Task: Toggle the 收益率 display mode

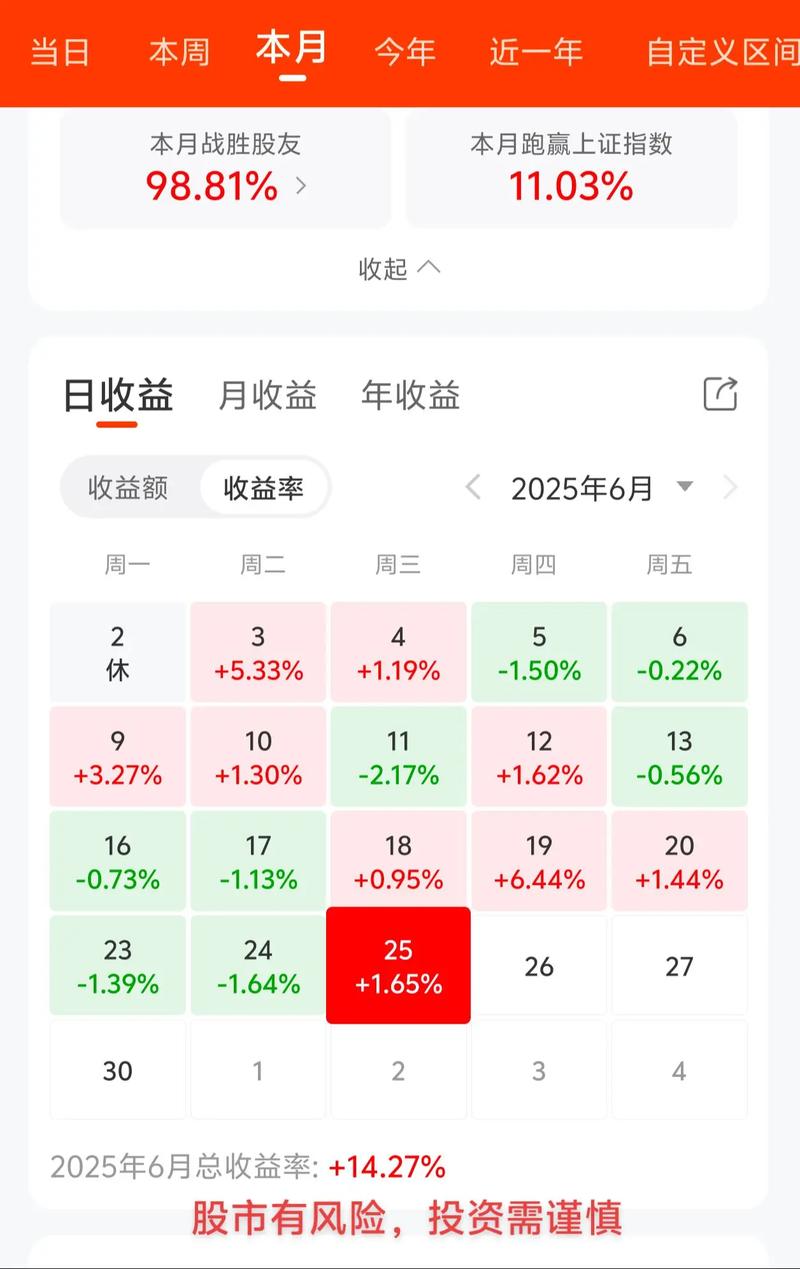Action: pyautogui.click(x=263, y=487)
